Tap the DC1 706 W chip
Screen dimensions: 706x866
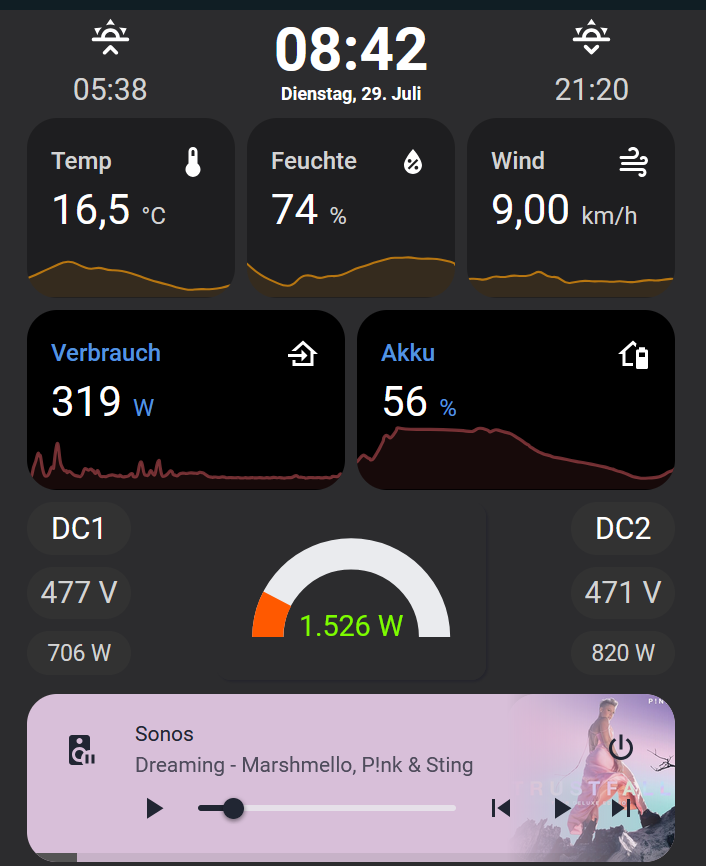click(79, 653)
